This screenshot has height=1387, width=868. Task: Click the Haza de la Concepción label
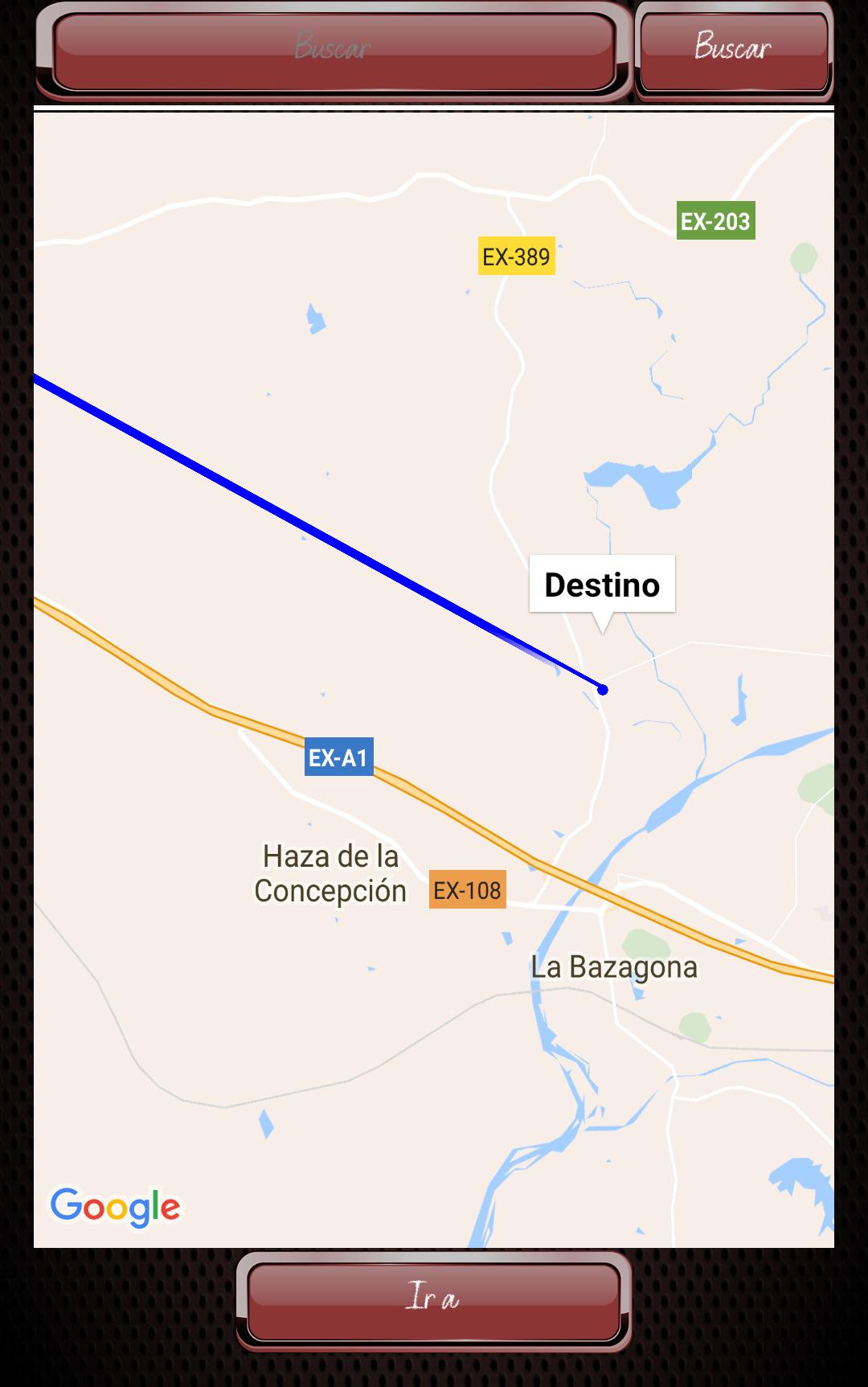[329, 874]
